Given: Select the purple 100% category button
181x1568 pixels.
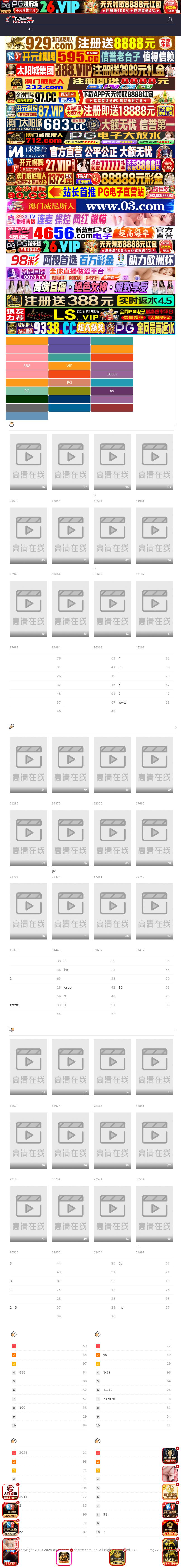Looking at the screenshot, I should (x=112, y=374).
